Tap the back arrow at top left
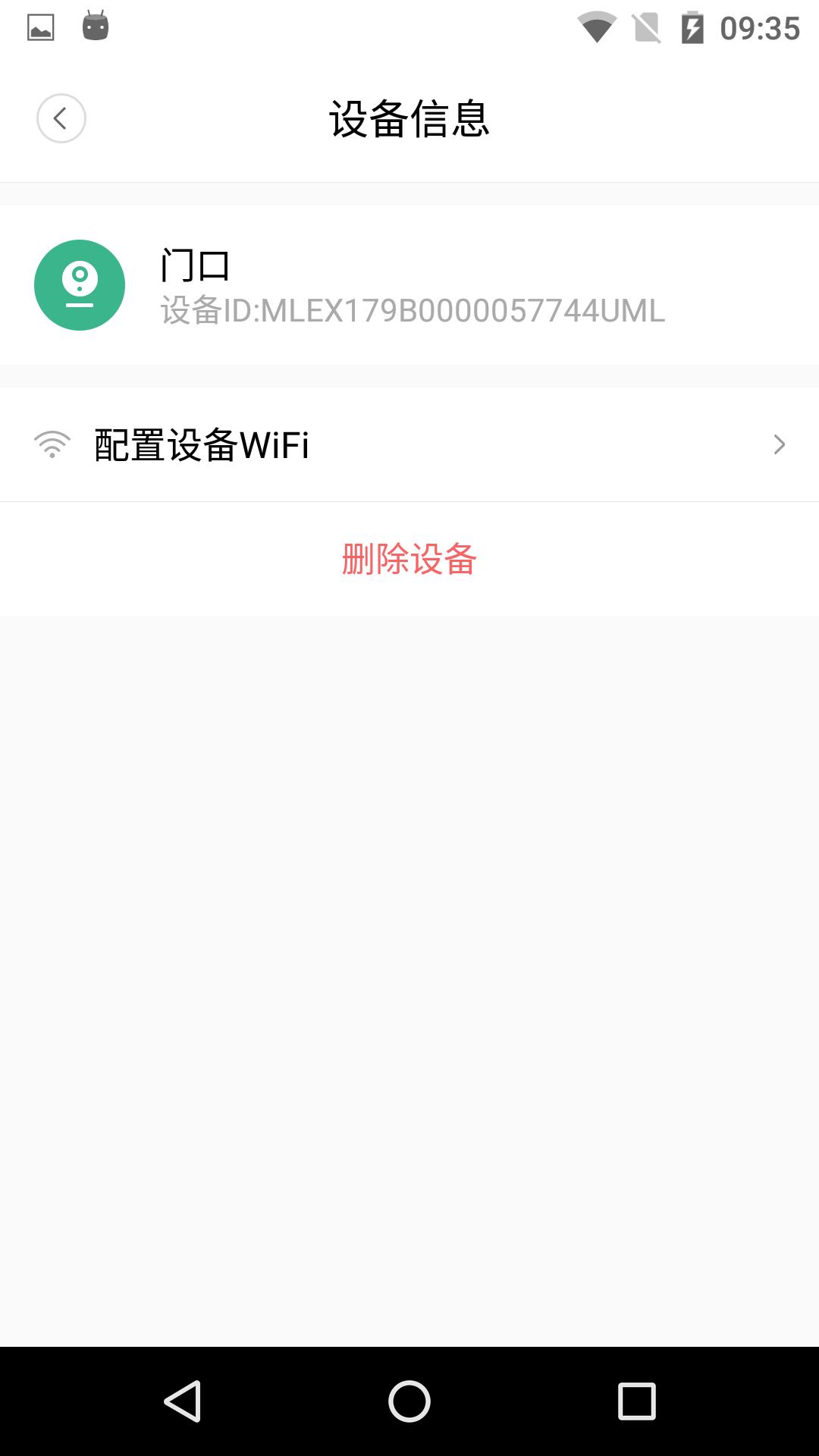 [x=59, y=118]
